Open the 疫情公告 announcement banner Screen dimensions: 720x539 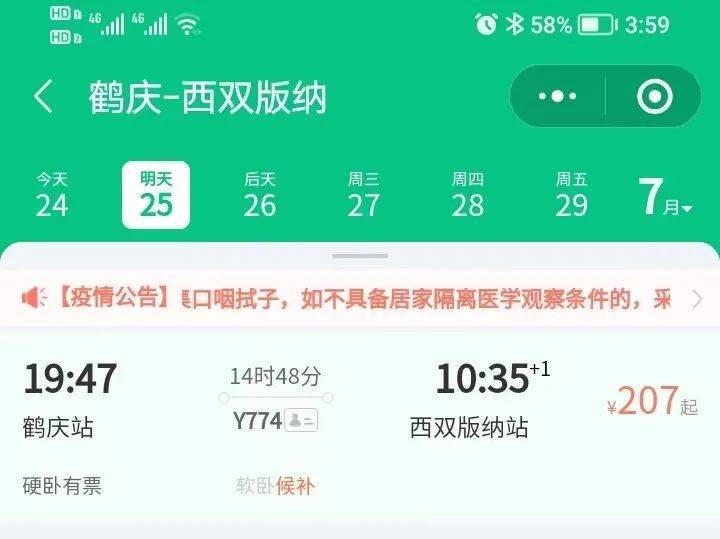[360, 298]
